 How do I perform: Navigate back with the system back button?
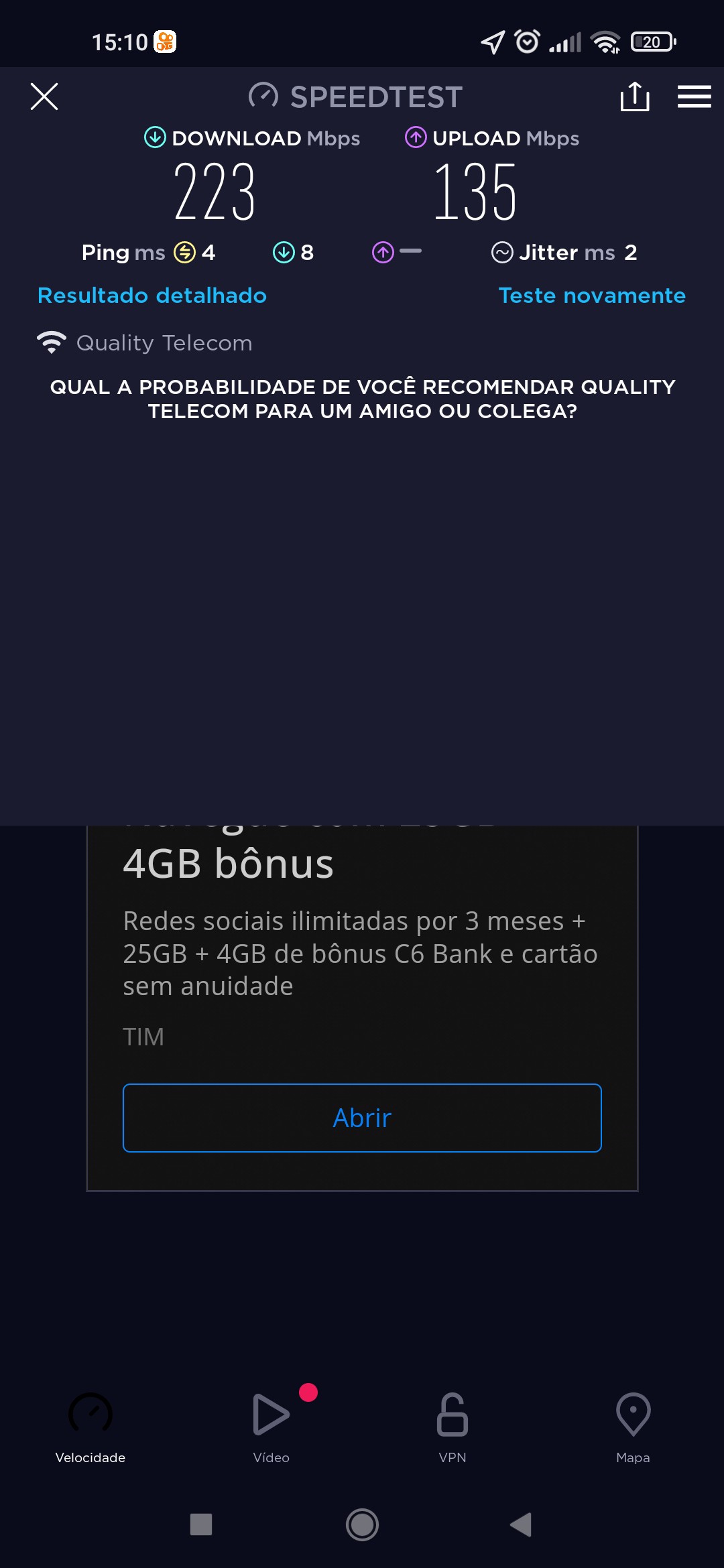(x=521, y=1524)
